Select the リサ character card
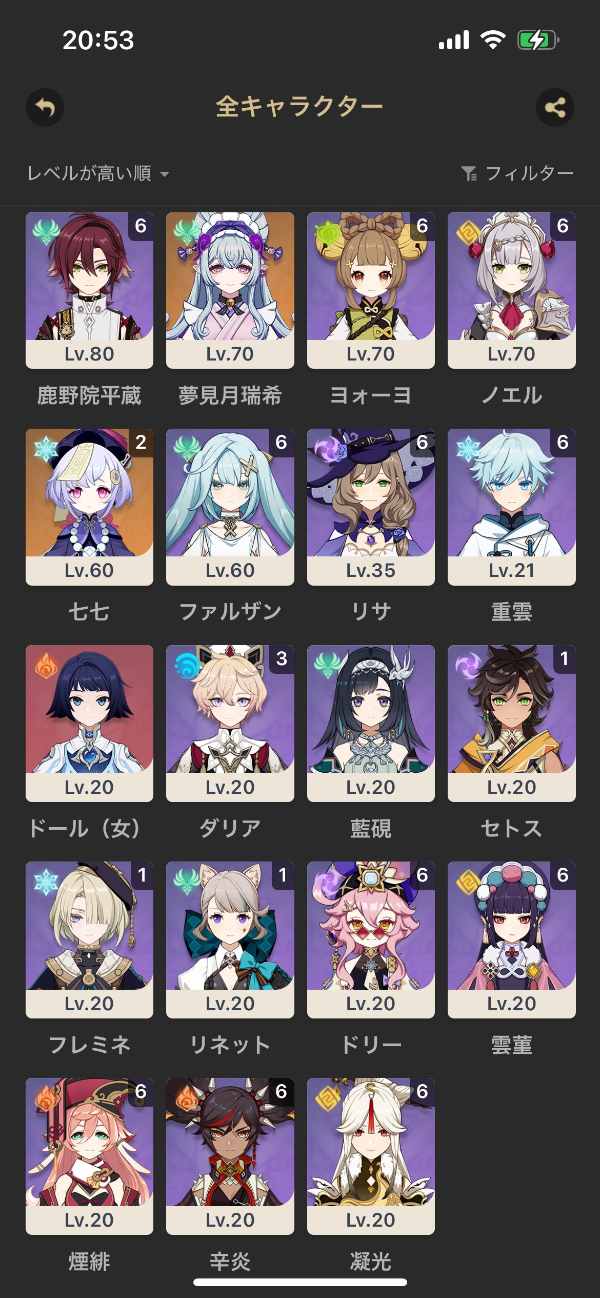Screen dimensions: 600x1298 point(371,507)
